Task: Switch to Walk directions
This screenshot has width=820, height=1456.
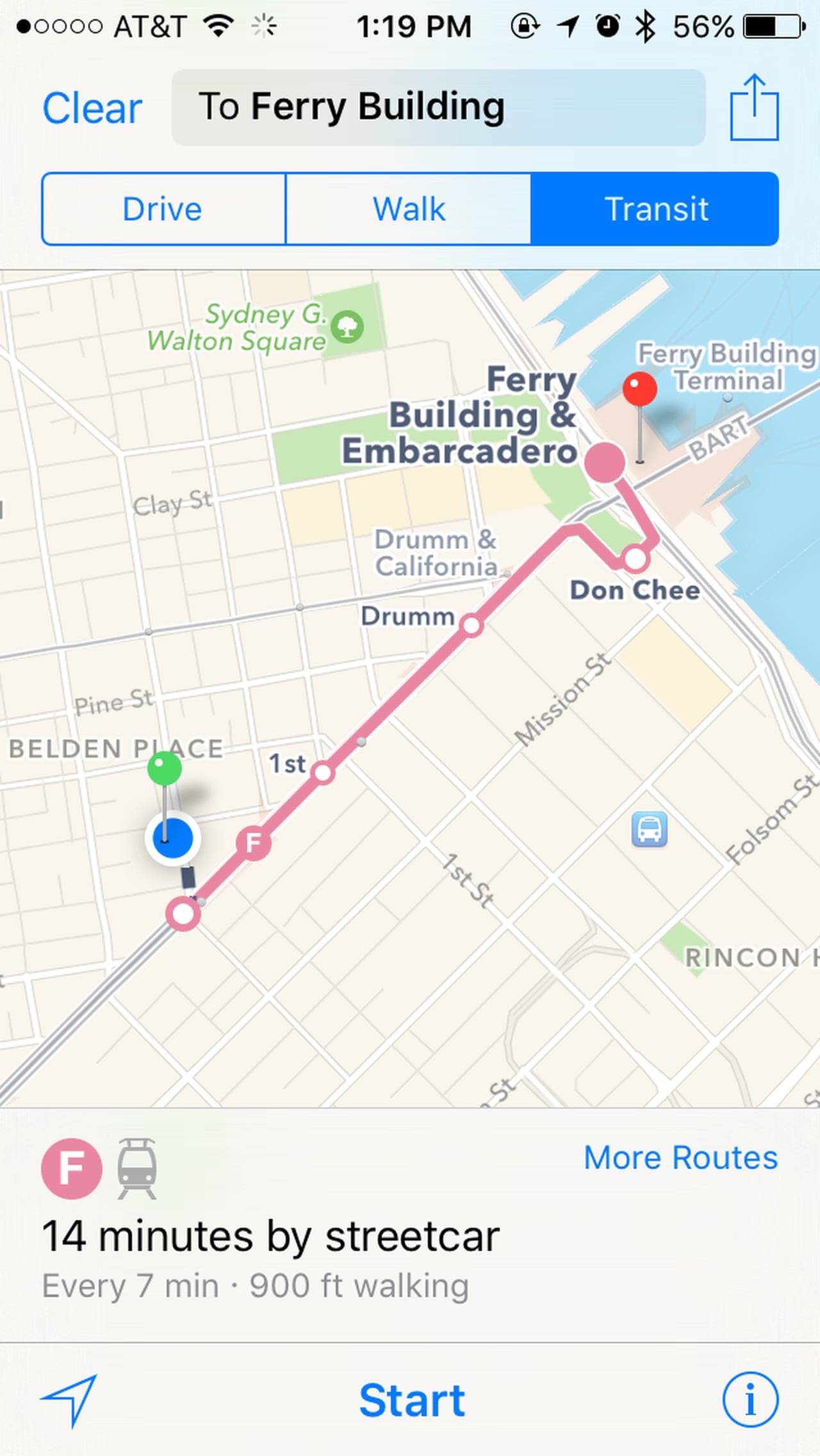Action: click(x=409, y=209)
